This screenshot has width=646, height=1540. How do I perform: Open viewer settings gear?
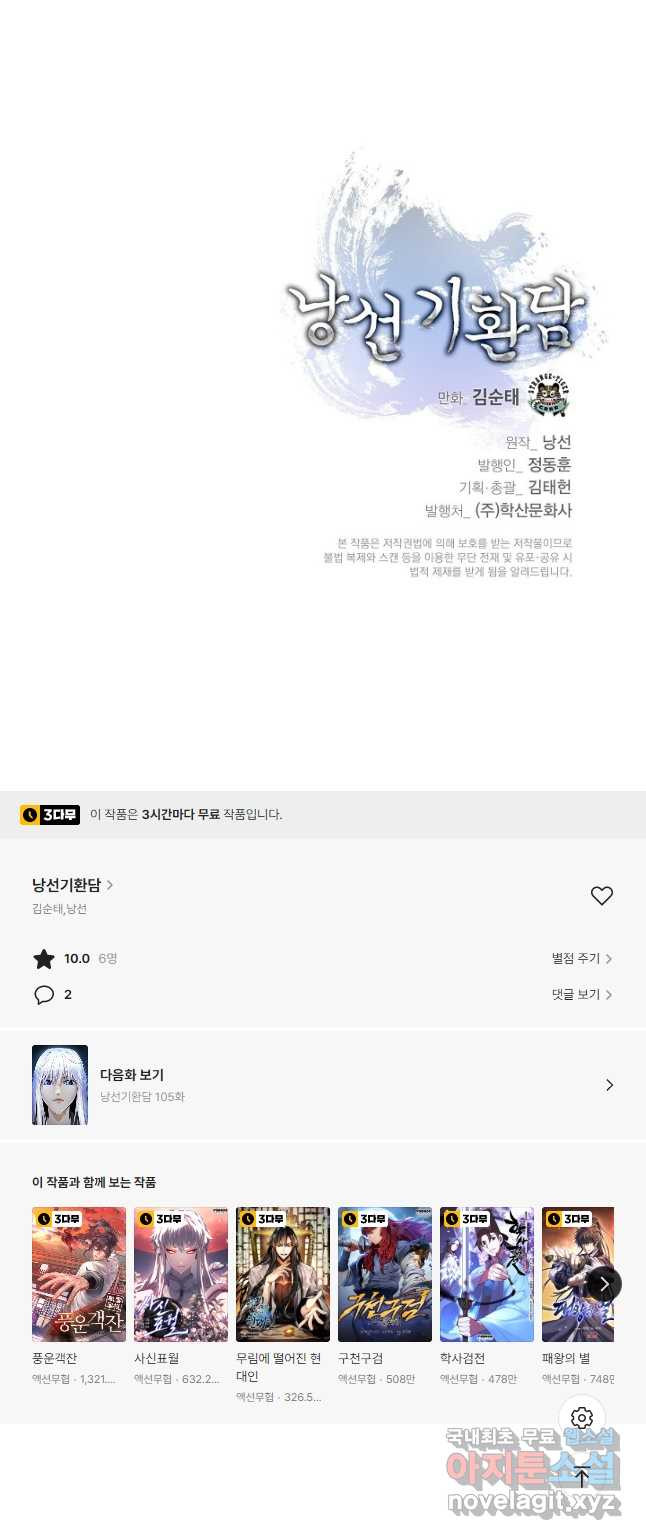[x=582, y=1418]
